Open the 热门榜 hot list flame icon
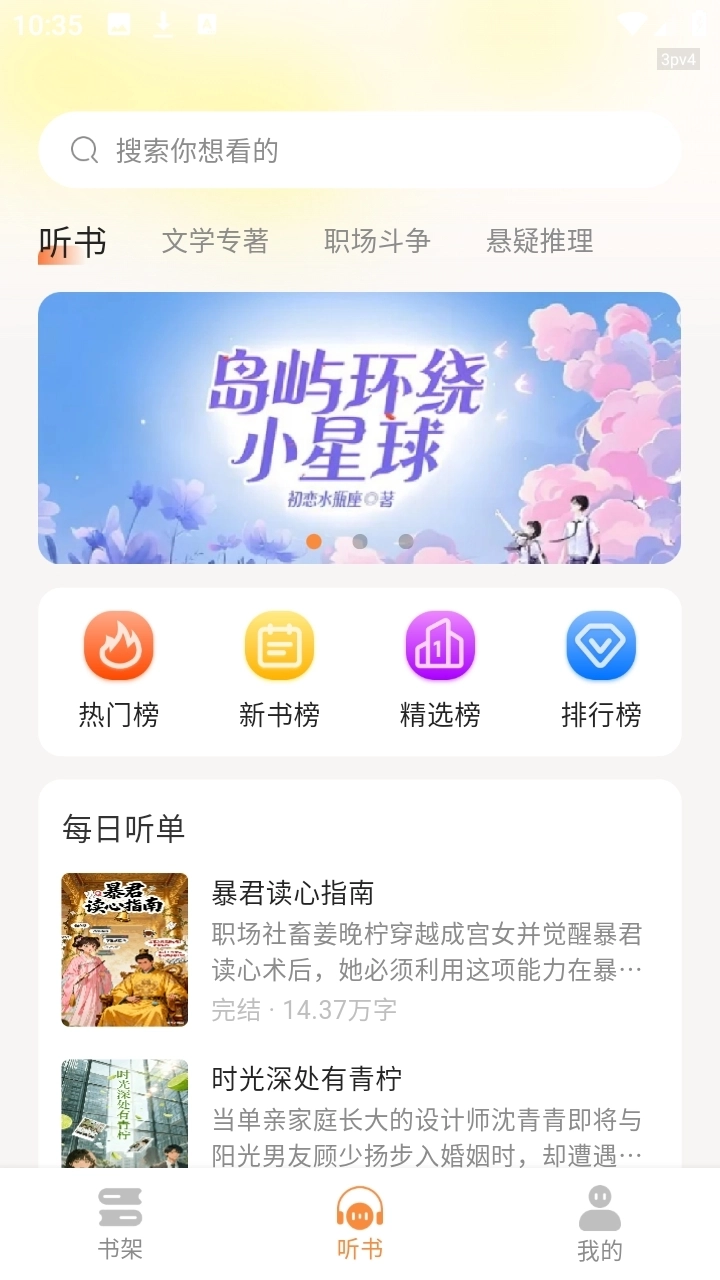Image resolution: width=720 pixels, height=1280 pixels. [x=120, y=646]
